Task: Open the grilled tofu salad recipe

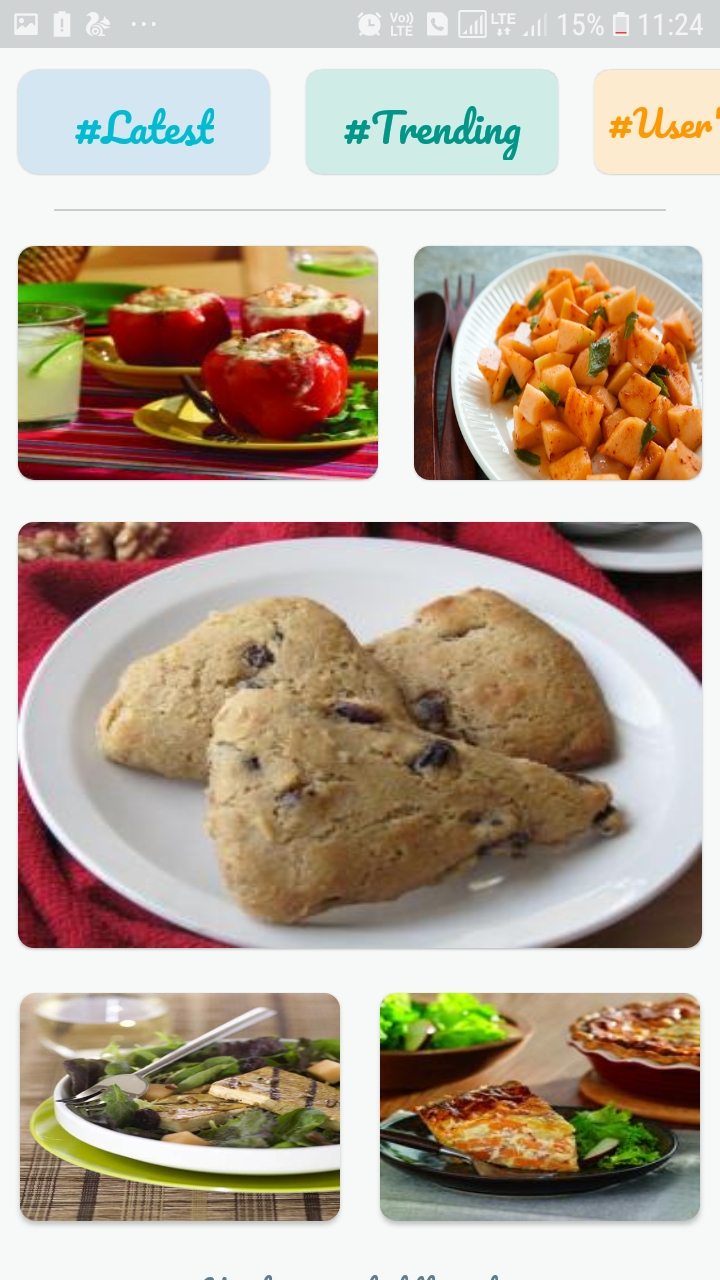Action: [x=180, y=1106]
